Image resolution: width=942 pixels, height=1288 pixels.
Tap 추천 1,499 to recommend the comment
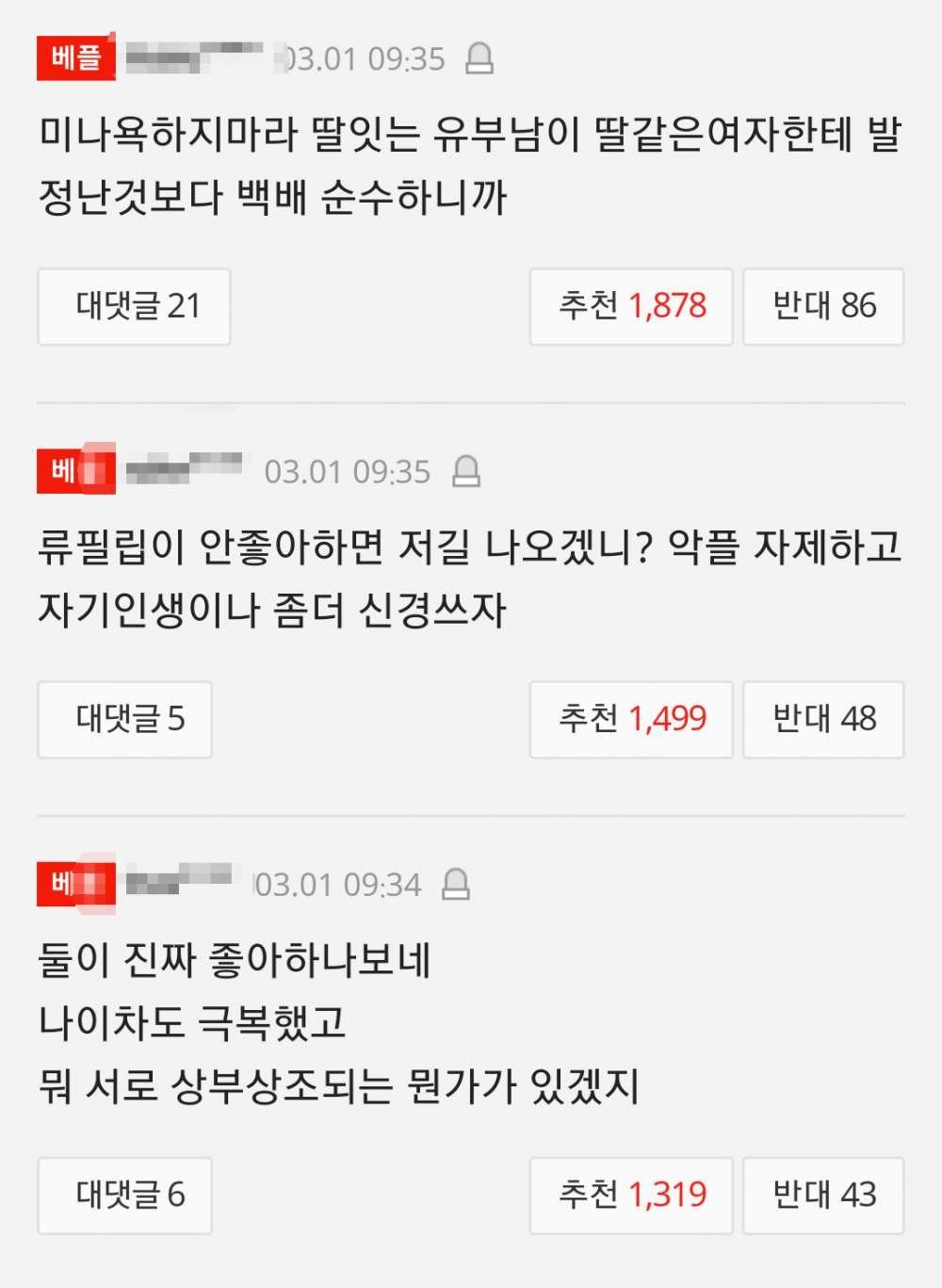[631, 719]
